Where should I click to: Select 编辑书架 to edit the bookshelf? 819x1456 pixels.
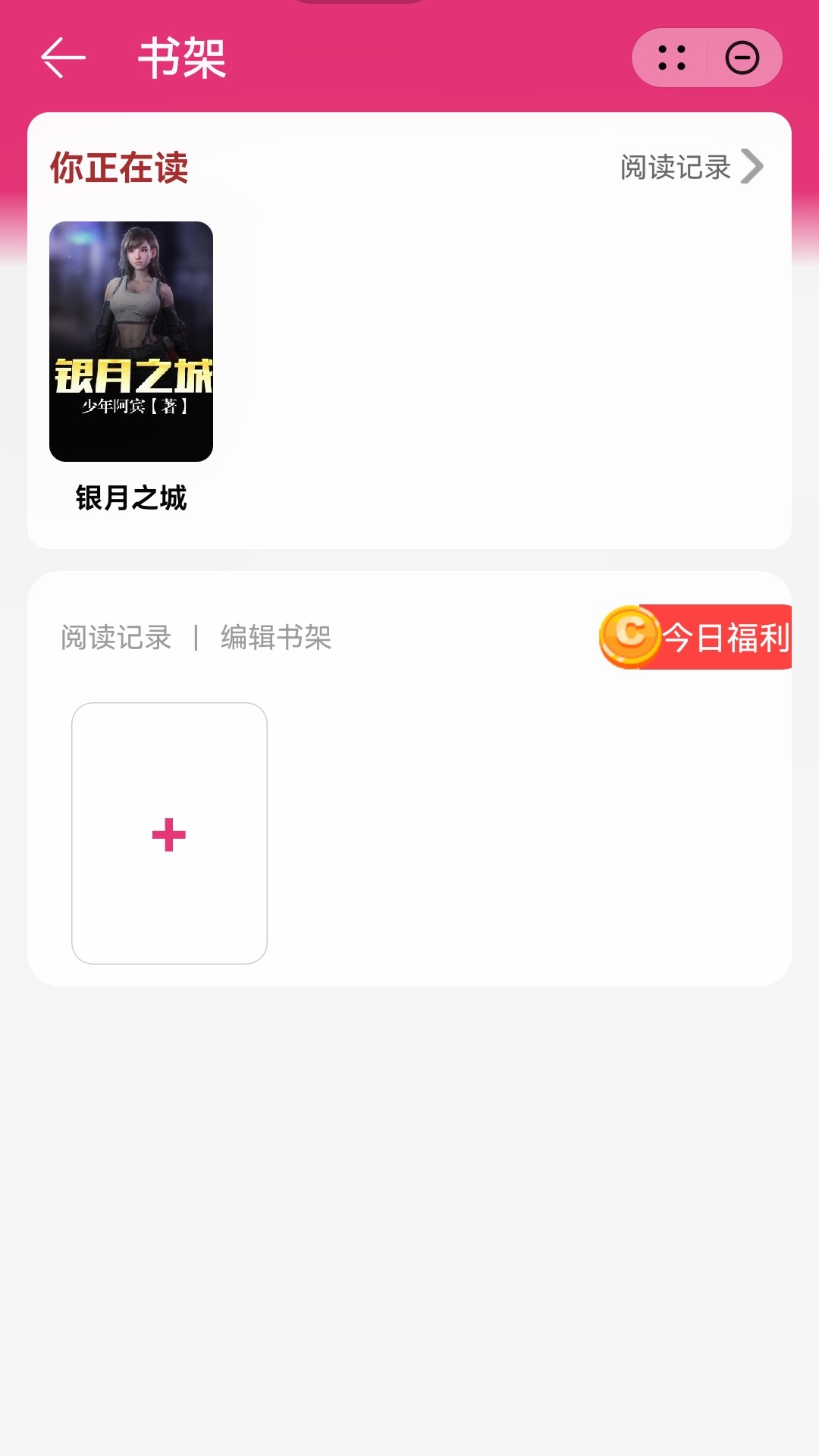[276, 638]
